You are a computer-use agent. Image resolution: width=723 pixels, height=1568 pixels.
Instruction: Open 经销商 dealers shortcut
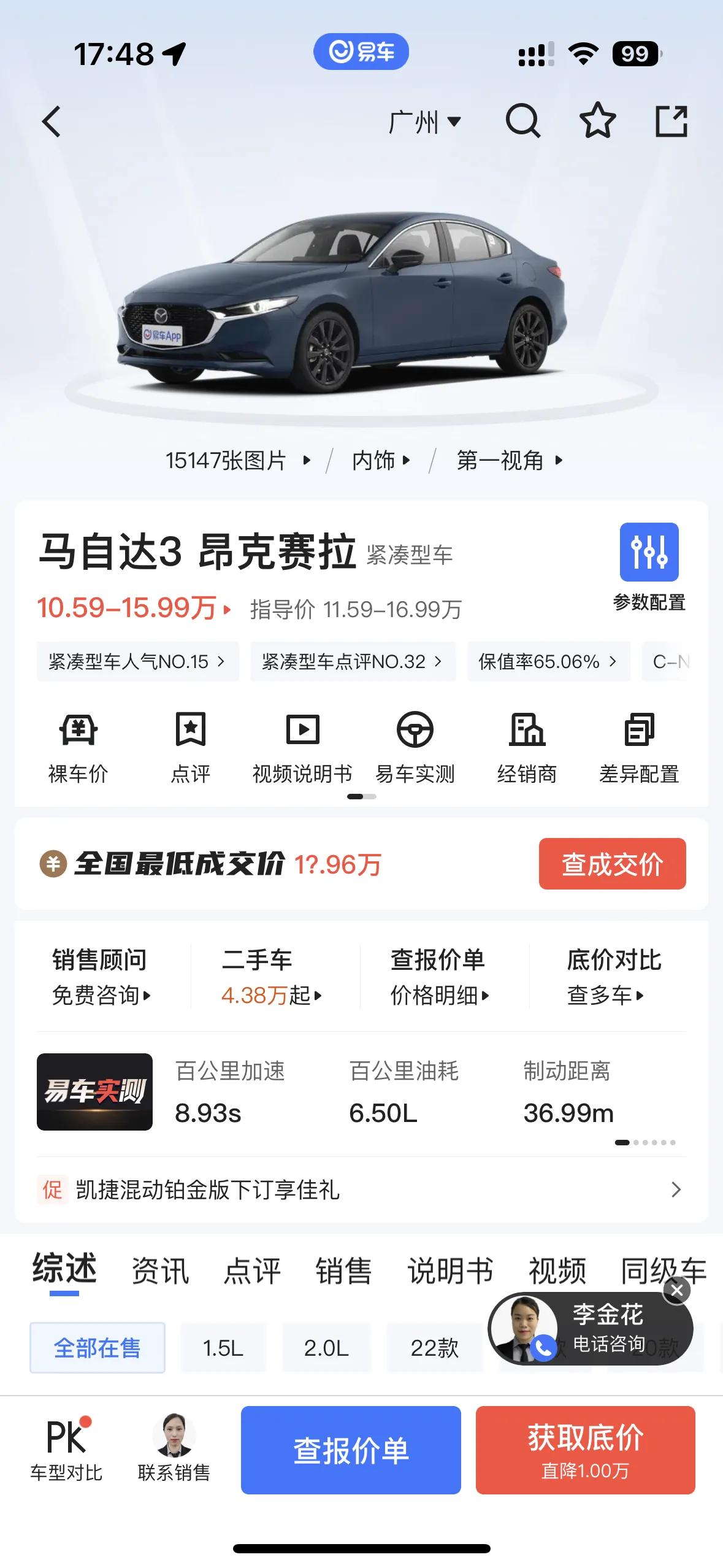coord(527,747)
